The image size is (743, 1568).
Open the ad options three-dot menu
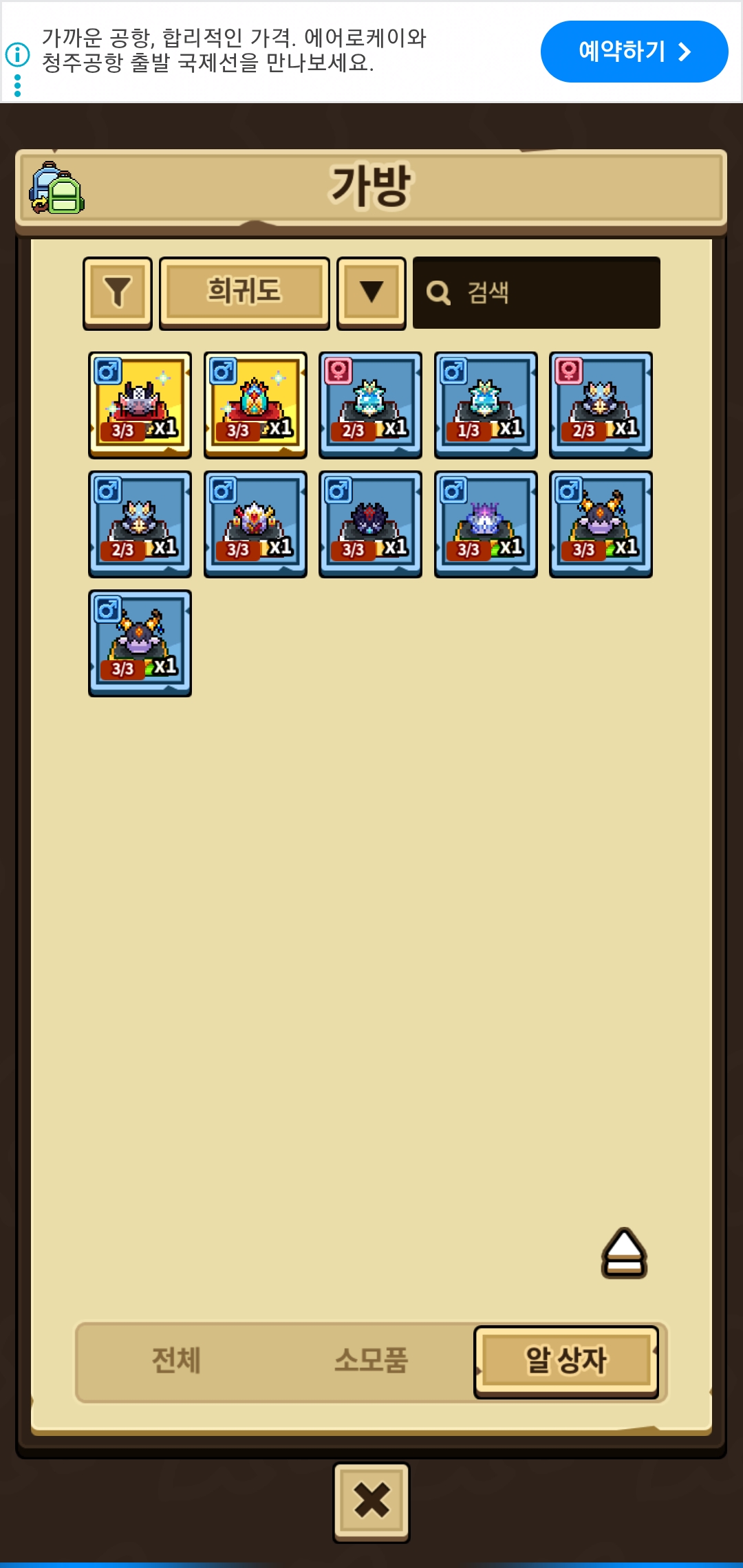[x=17, y=86]
